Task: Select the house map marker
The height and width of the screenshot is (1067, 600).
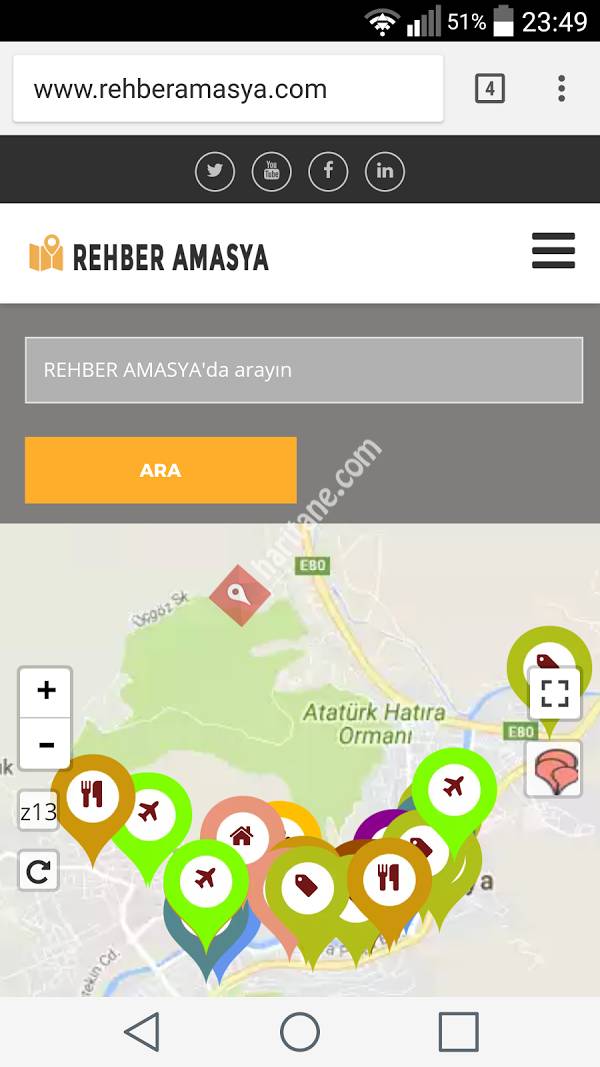Action: [x=241, y=836]
